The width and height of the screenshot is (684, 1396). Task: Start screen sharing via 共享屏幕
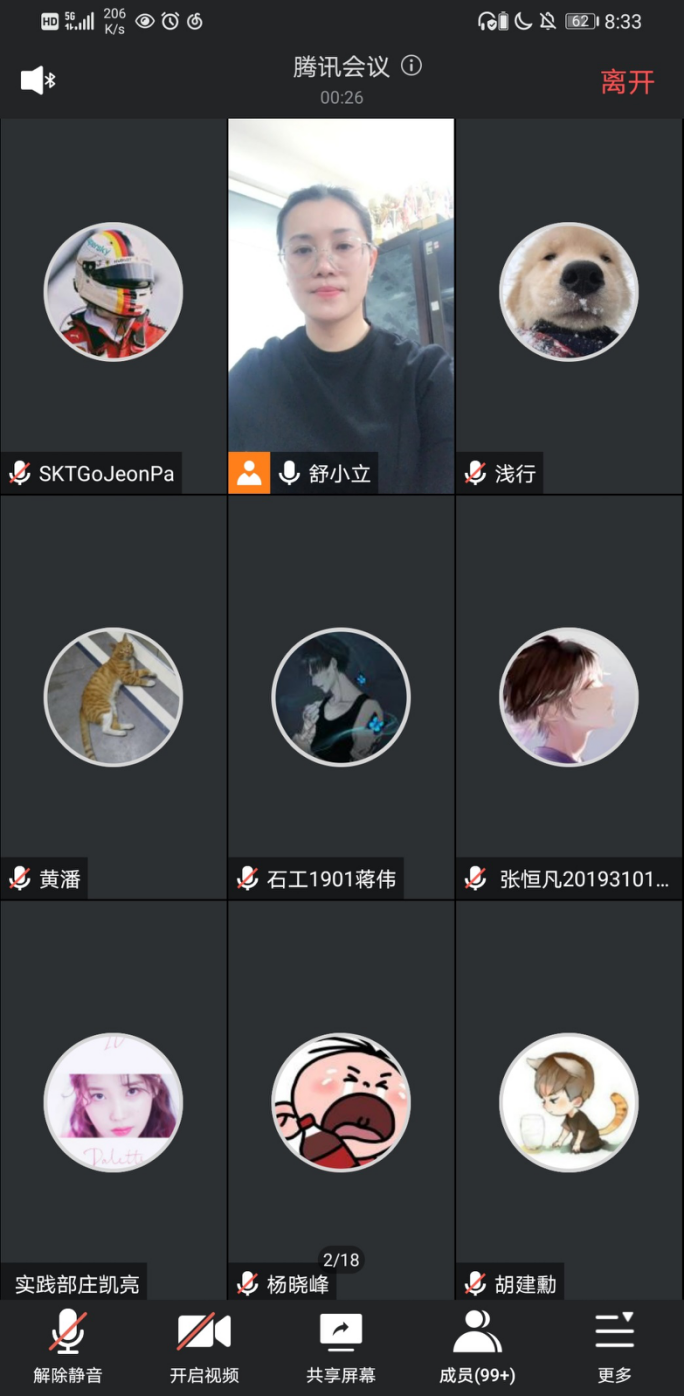[341, 1346]
